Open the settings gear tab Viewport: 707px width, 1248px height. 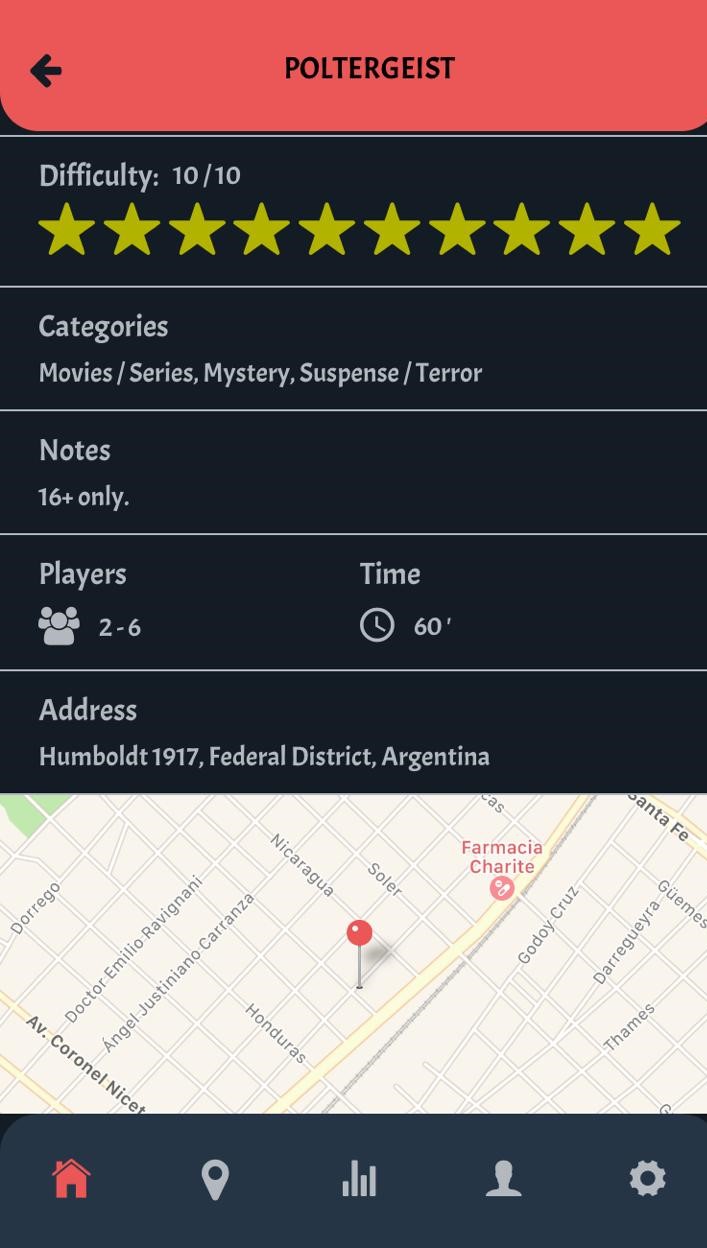click(x=647, y=1179)
